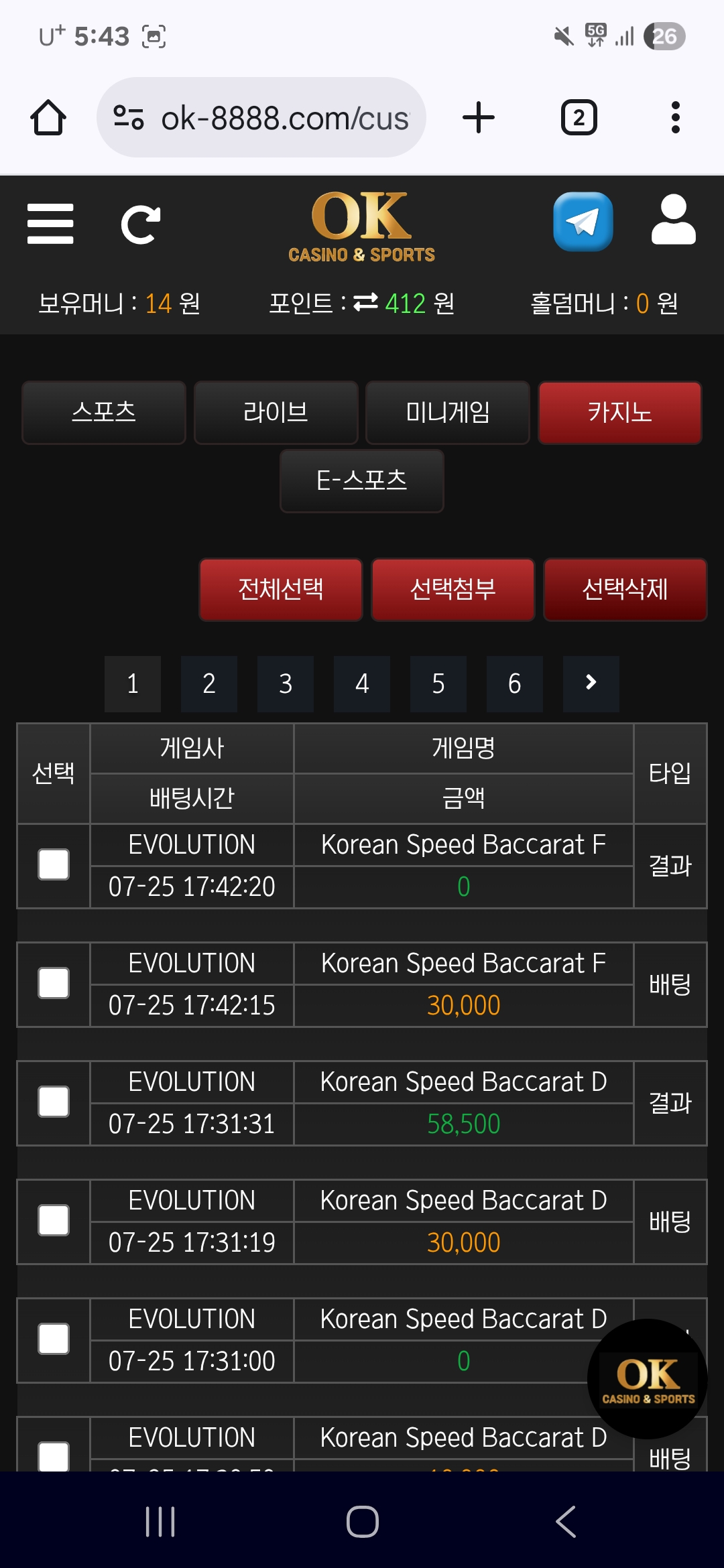Tap the system back button
The image size is (724, 1568).
[x=565, y=1521]
